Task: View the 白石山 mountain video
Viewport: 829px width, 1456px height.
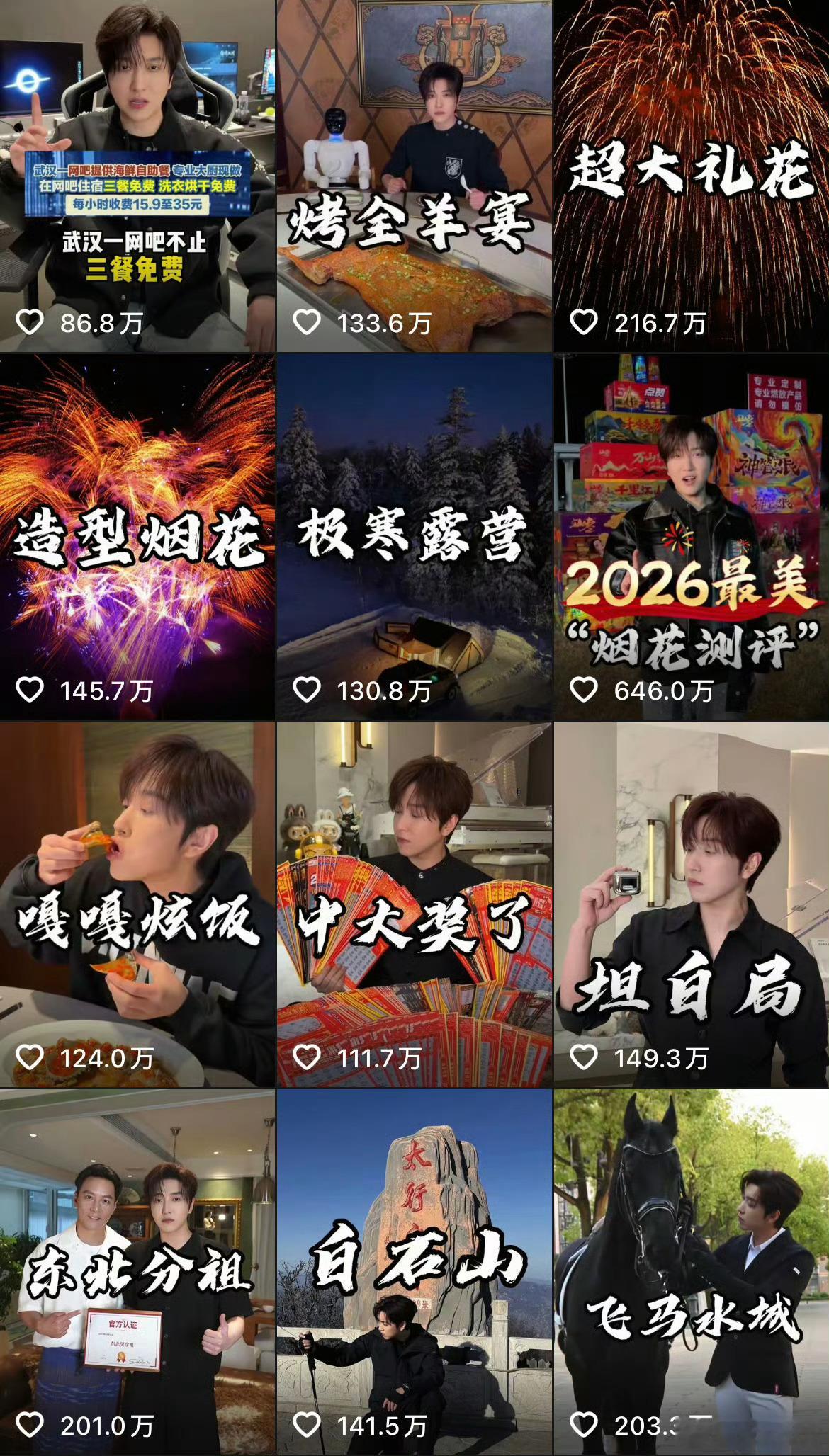Action: (414, 1273)
